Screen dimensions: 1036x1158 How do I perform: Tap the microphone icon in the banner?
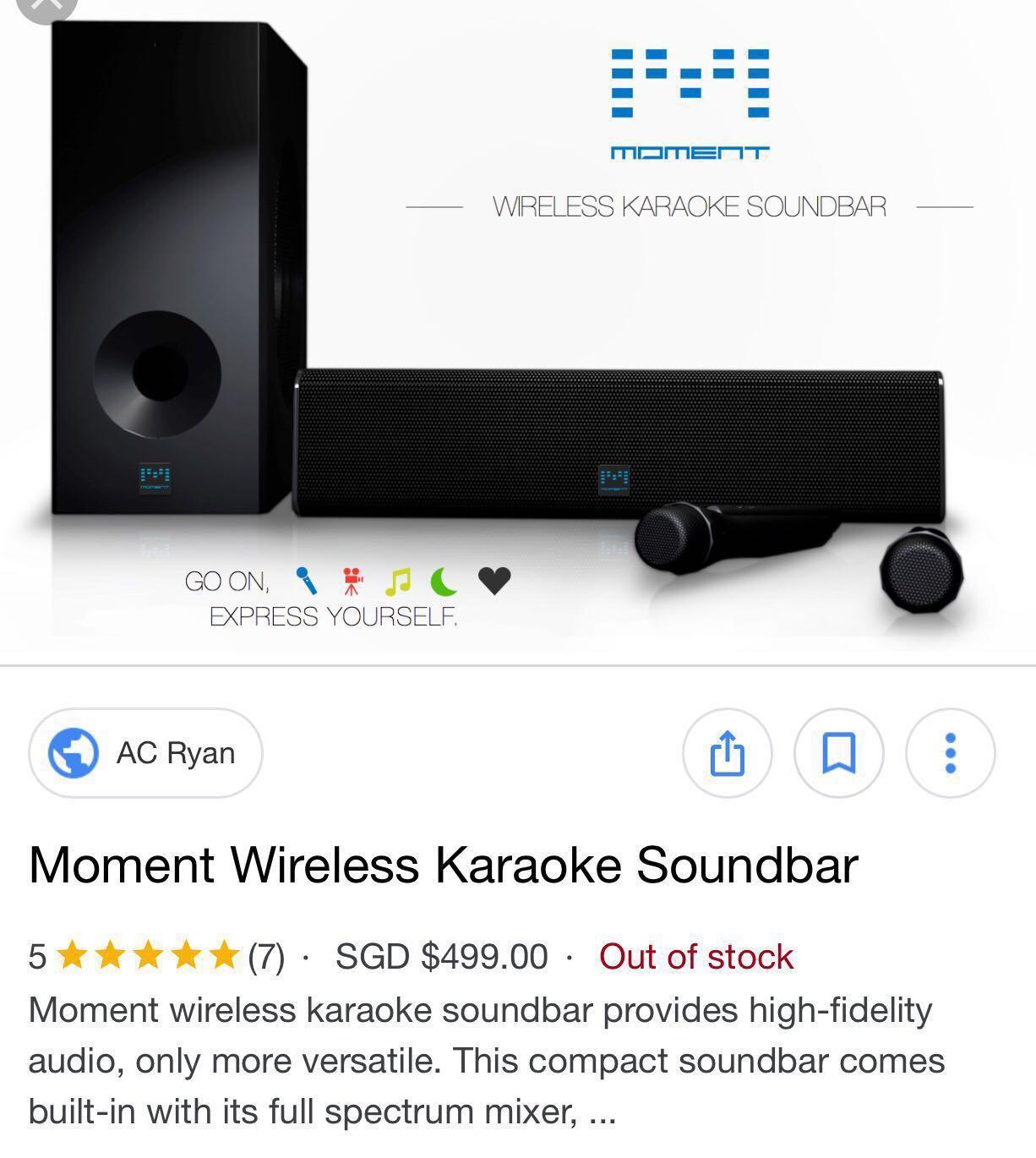tap(308, 581)
